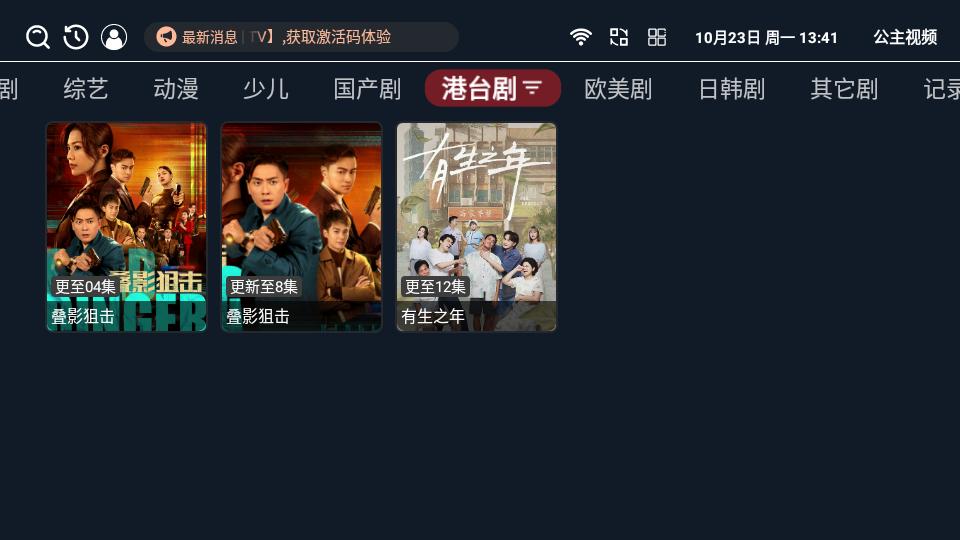Go to the 其它剧 tab
Screen dimensions: 960x540
pos(844,89)
